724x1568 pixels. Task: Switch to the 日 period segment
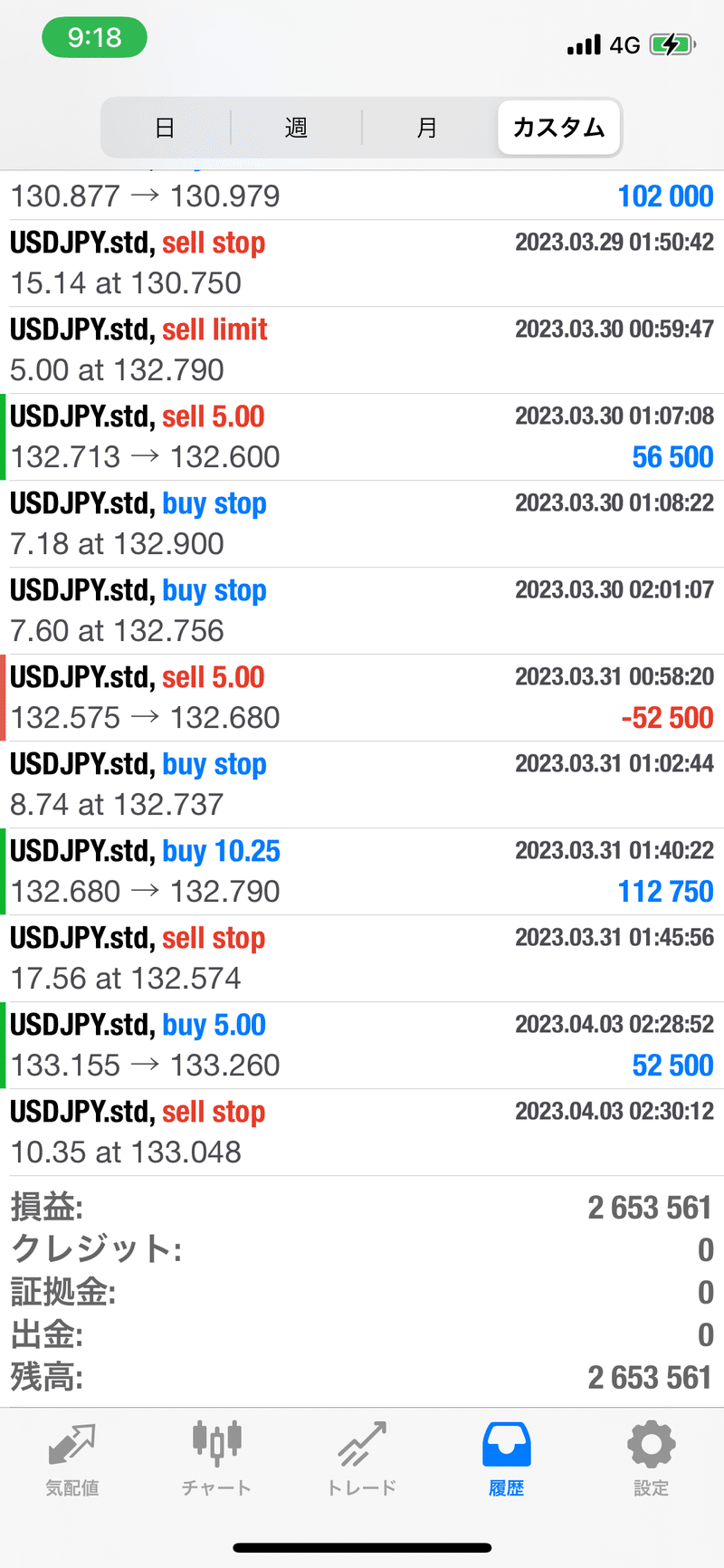coord(165,128)
